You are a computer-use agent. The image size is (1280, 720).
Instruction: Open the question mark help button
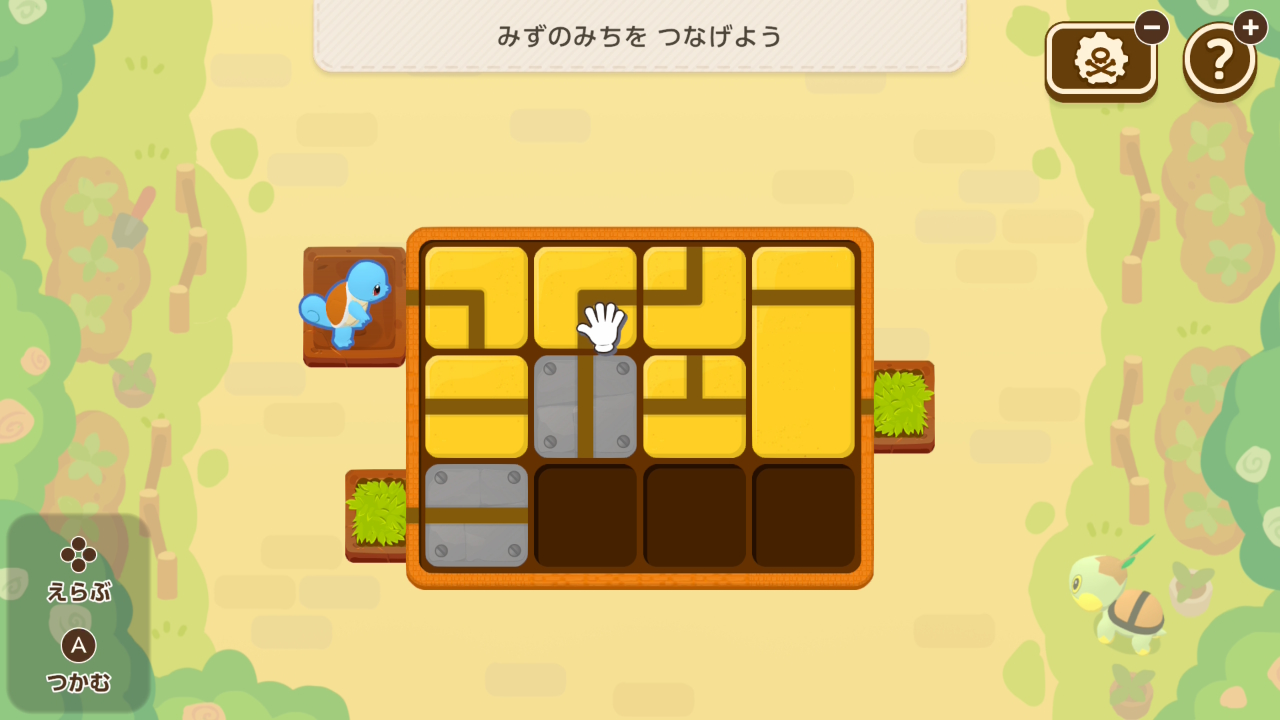(x=1219, y=60)
